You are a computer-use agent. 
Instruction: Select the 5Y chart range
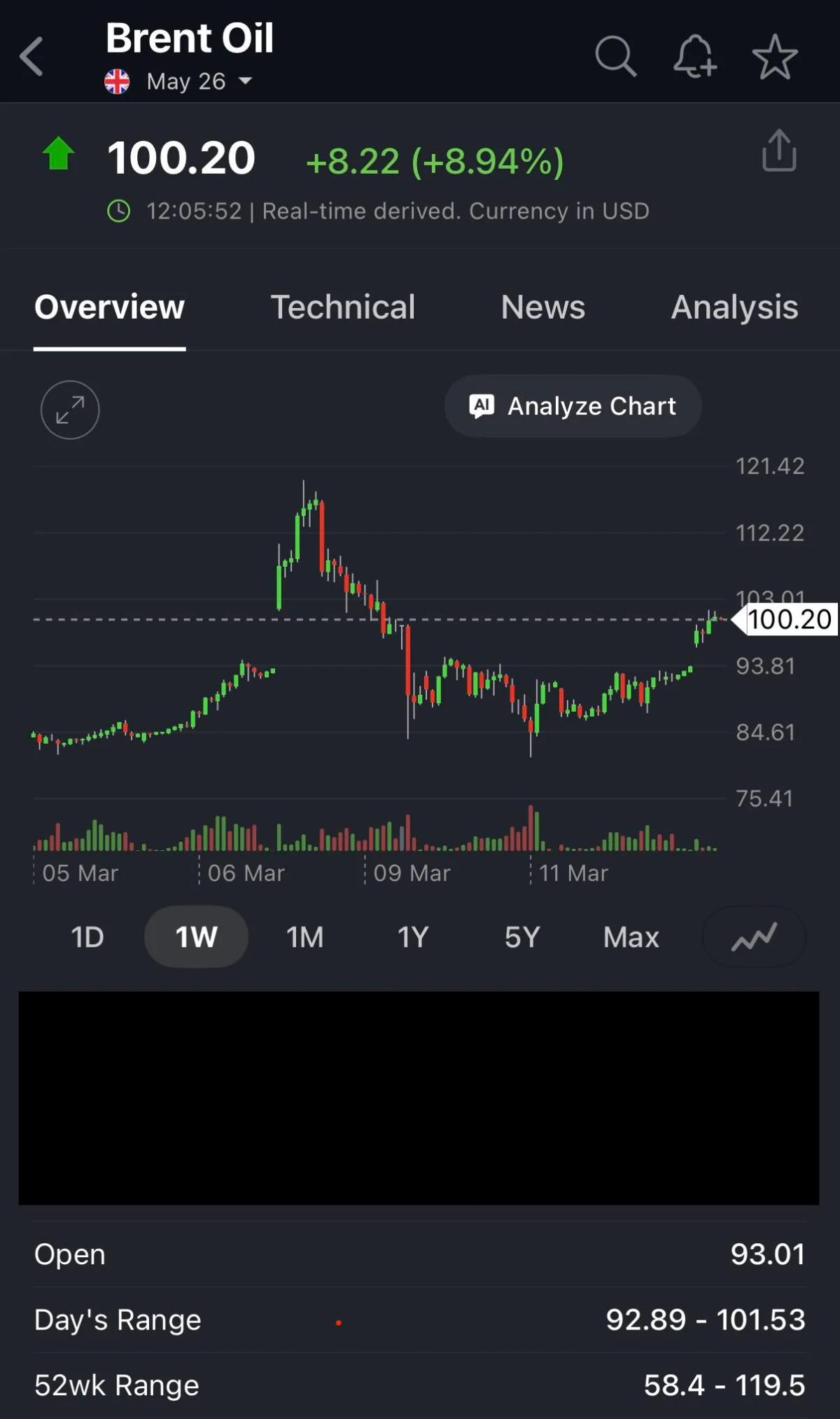pos(522,937)
